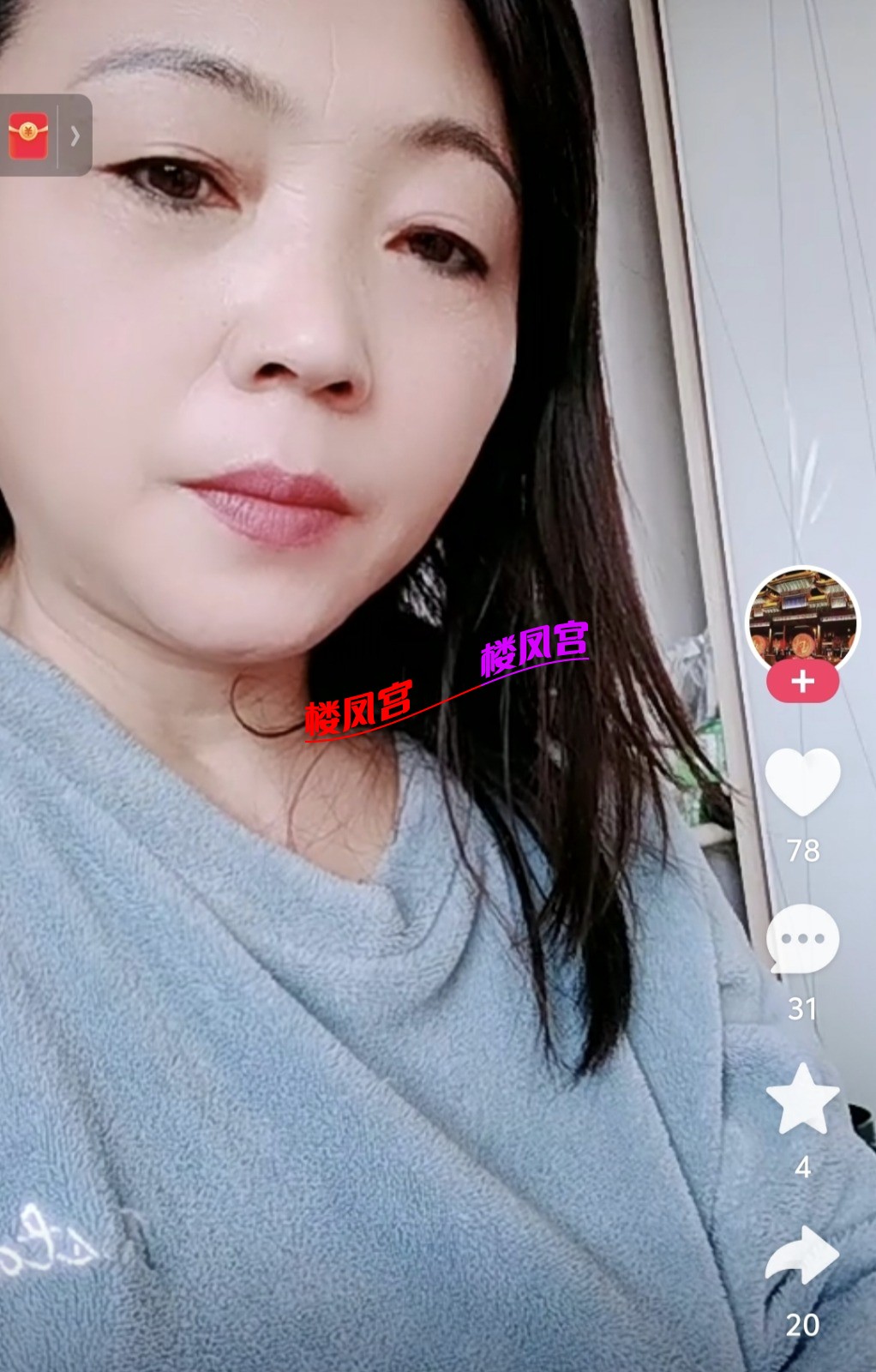Open the comments section
876x1372 pixels.
tap(802, 941)
